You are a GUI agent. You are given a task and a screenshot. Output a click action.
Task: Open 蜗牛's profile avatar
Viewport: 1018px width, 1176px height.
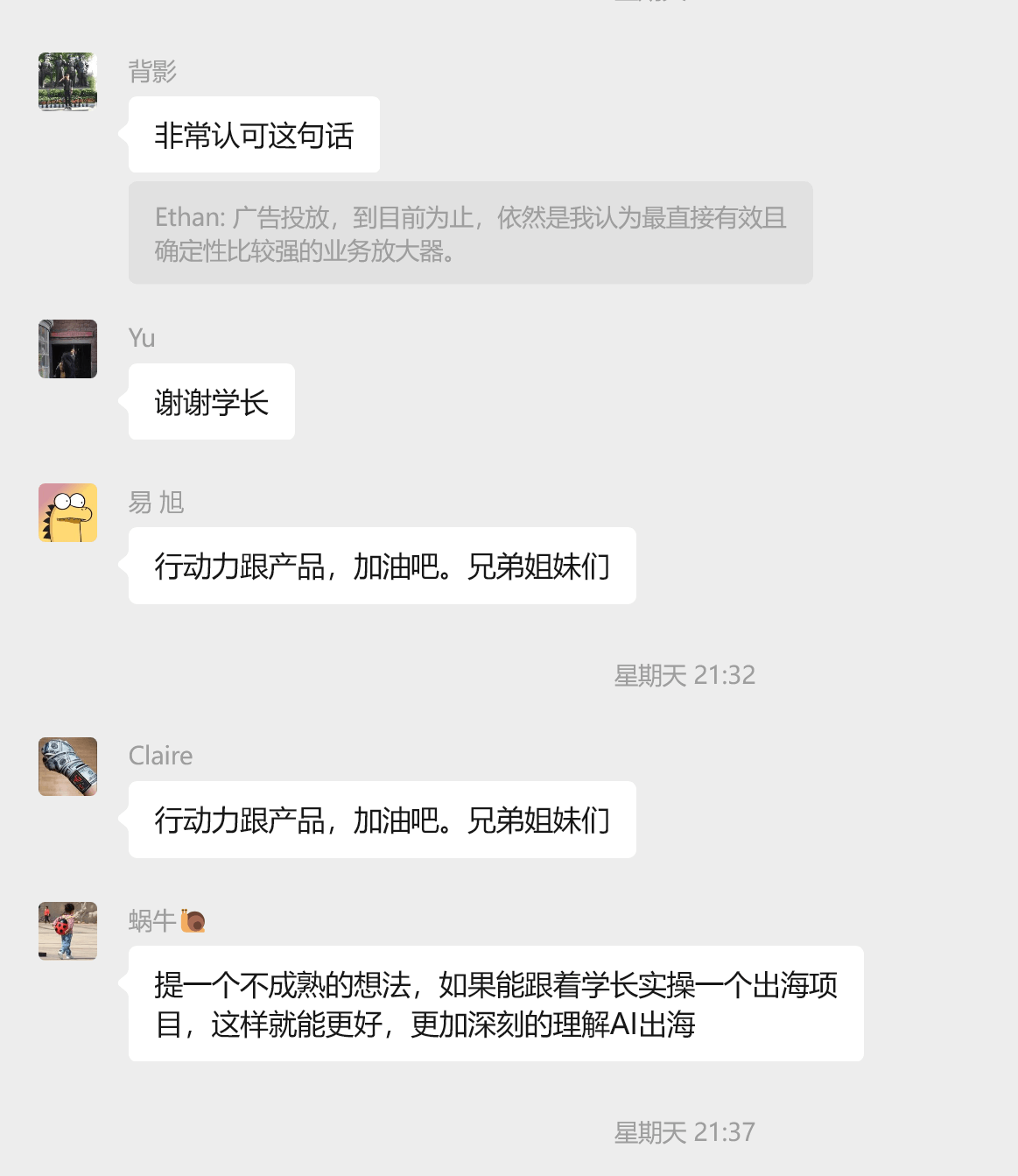tap(67, 931)
